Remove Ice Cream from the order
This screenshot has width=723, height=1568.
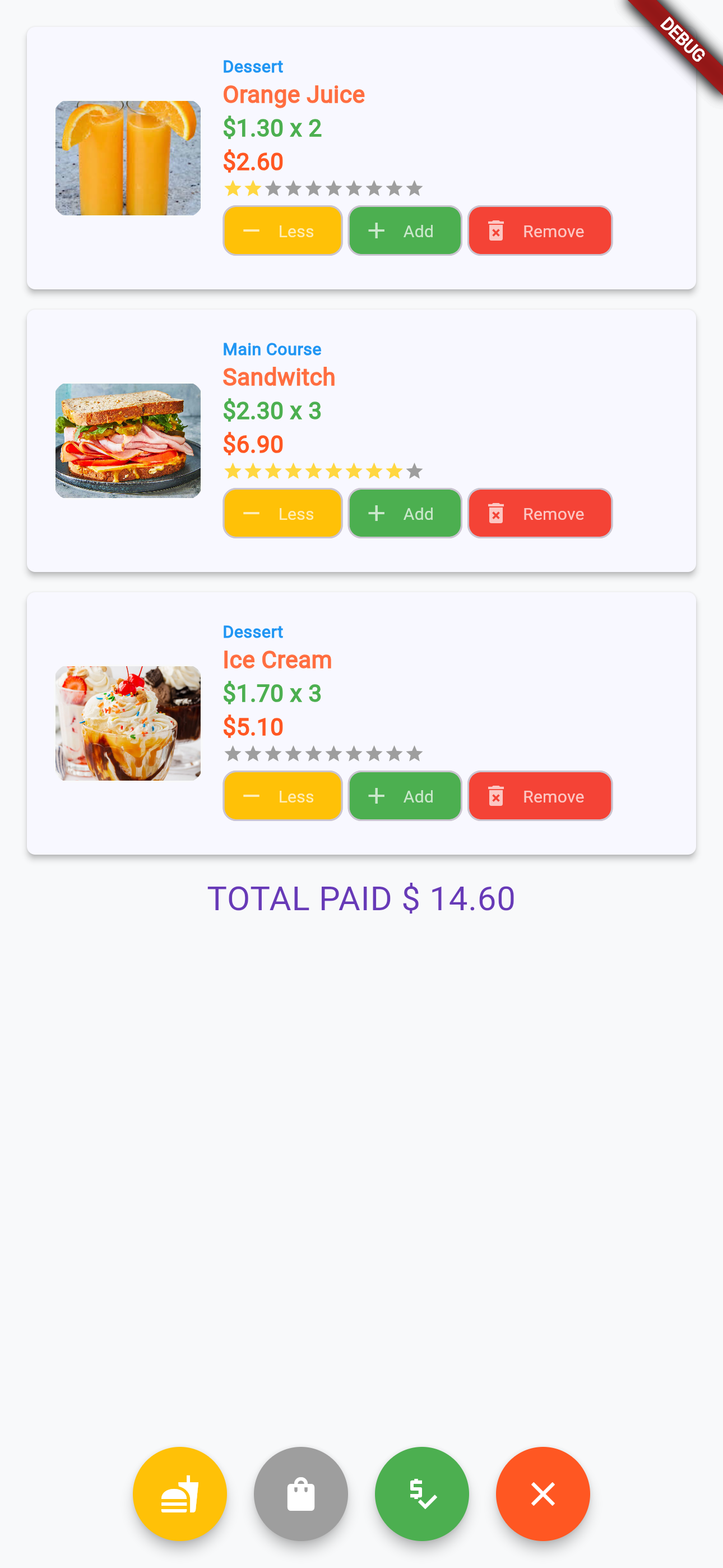[x=539, y=796]
